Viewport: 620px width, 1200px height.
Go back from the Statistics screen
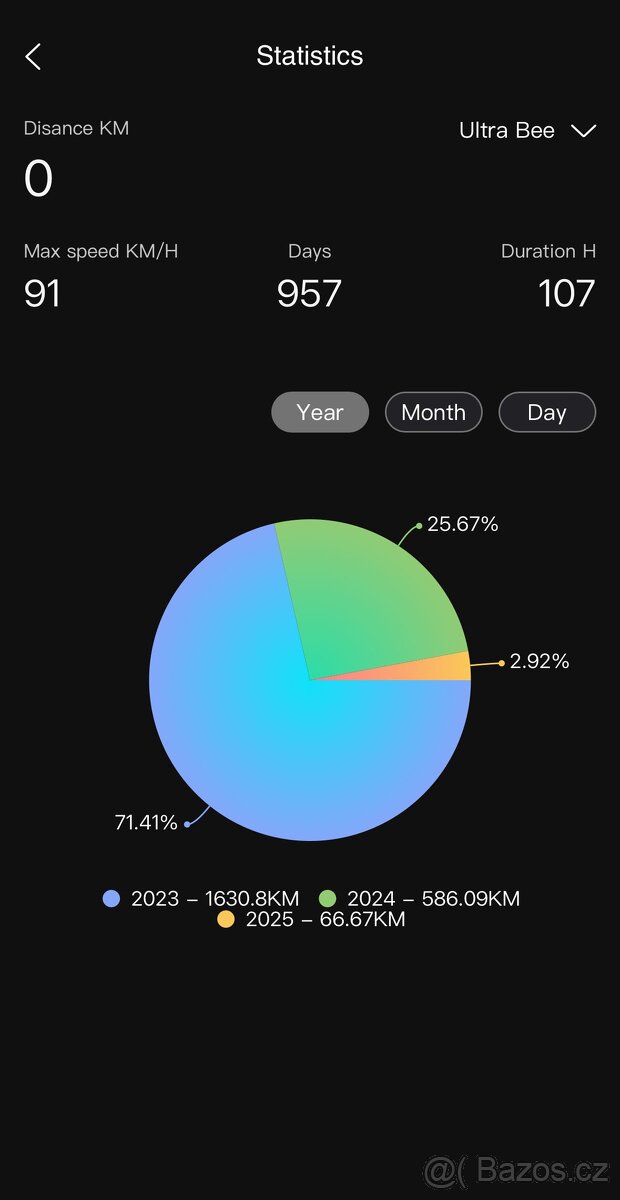click(33, 57)
